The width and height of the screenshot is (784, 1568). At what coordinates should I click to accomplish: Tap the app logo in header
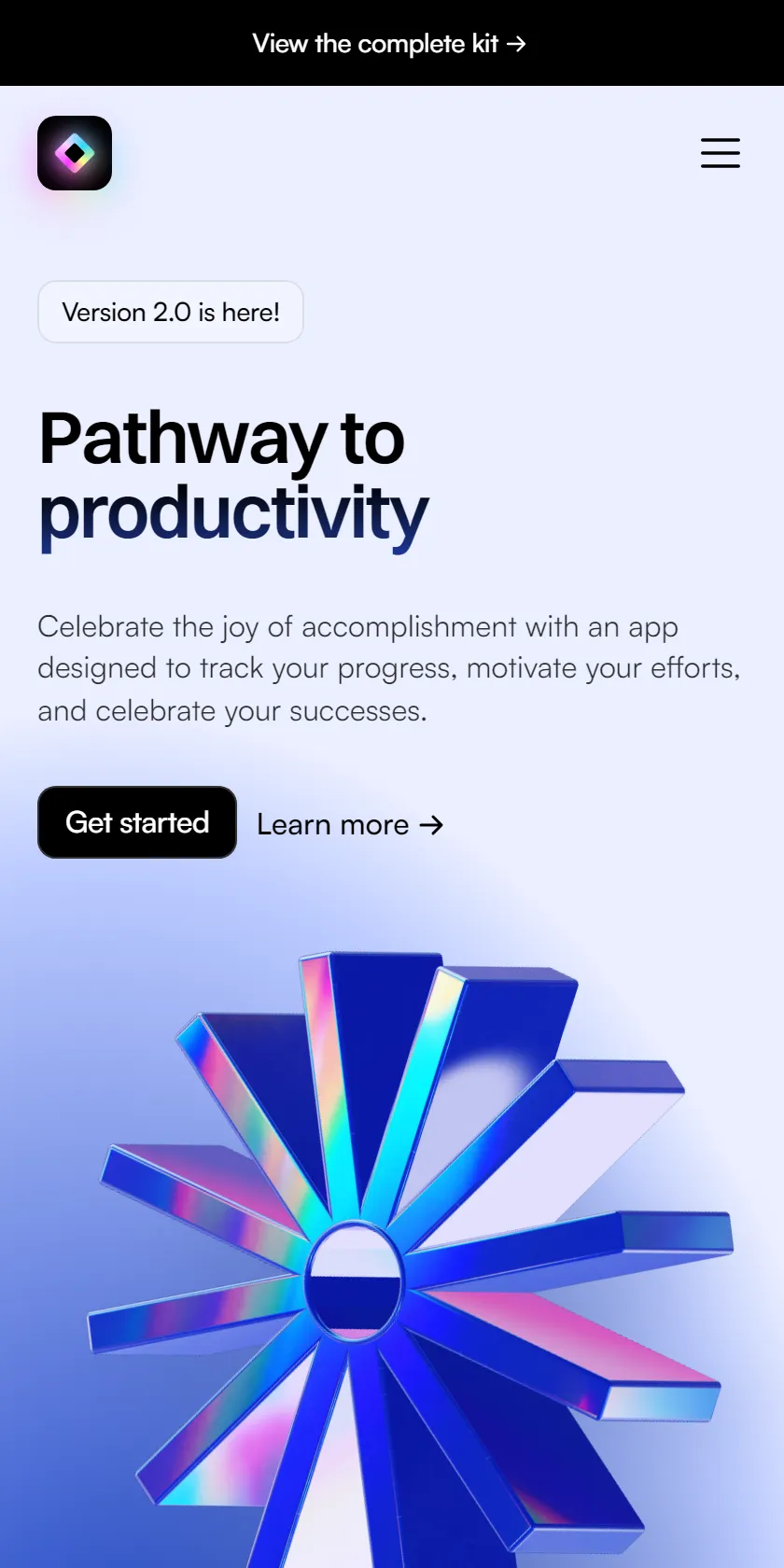click(x=75, y=153)
